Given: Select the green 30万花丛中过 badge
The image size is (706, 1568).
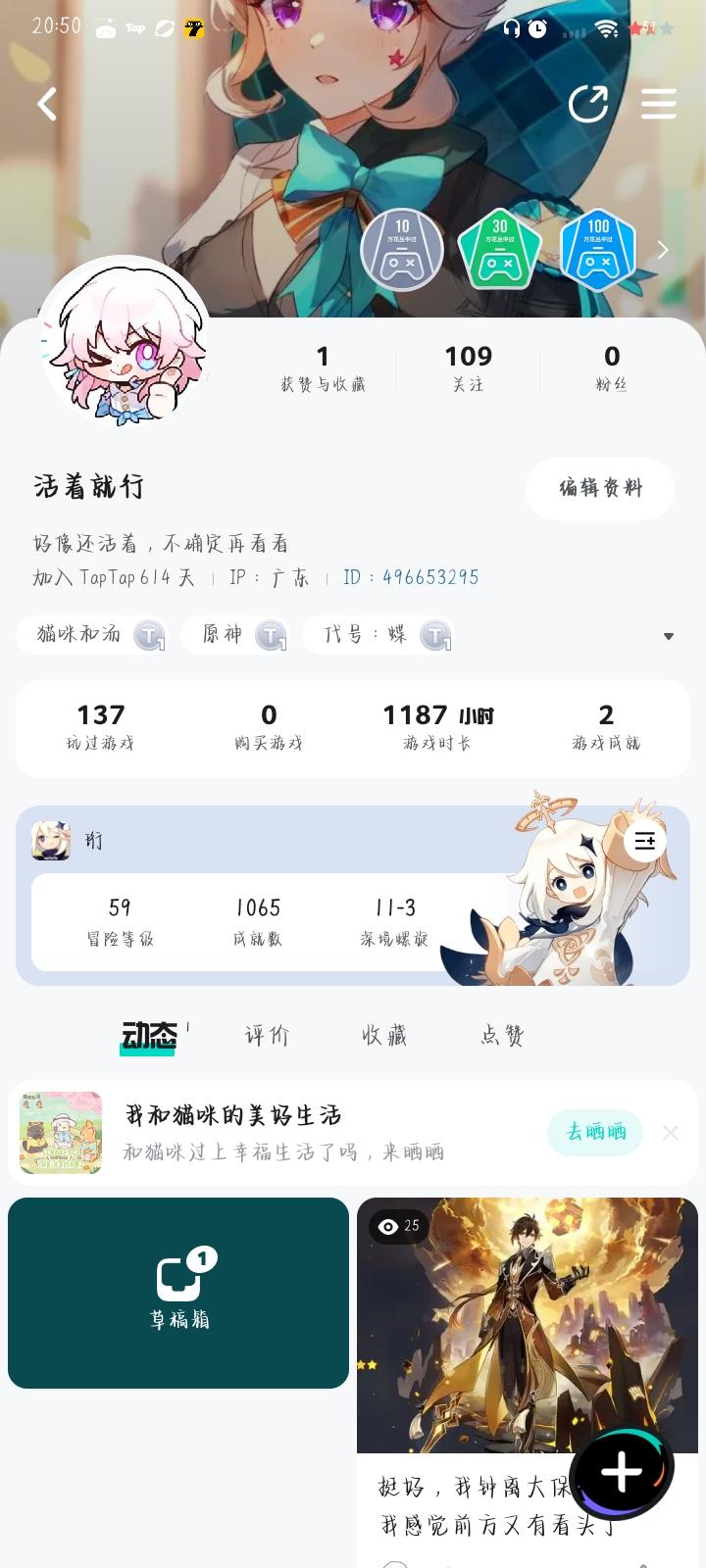Looking at the screenshot, I should pyautogui.click(x=498, y=250).
